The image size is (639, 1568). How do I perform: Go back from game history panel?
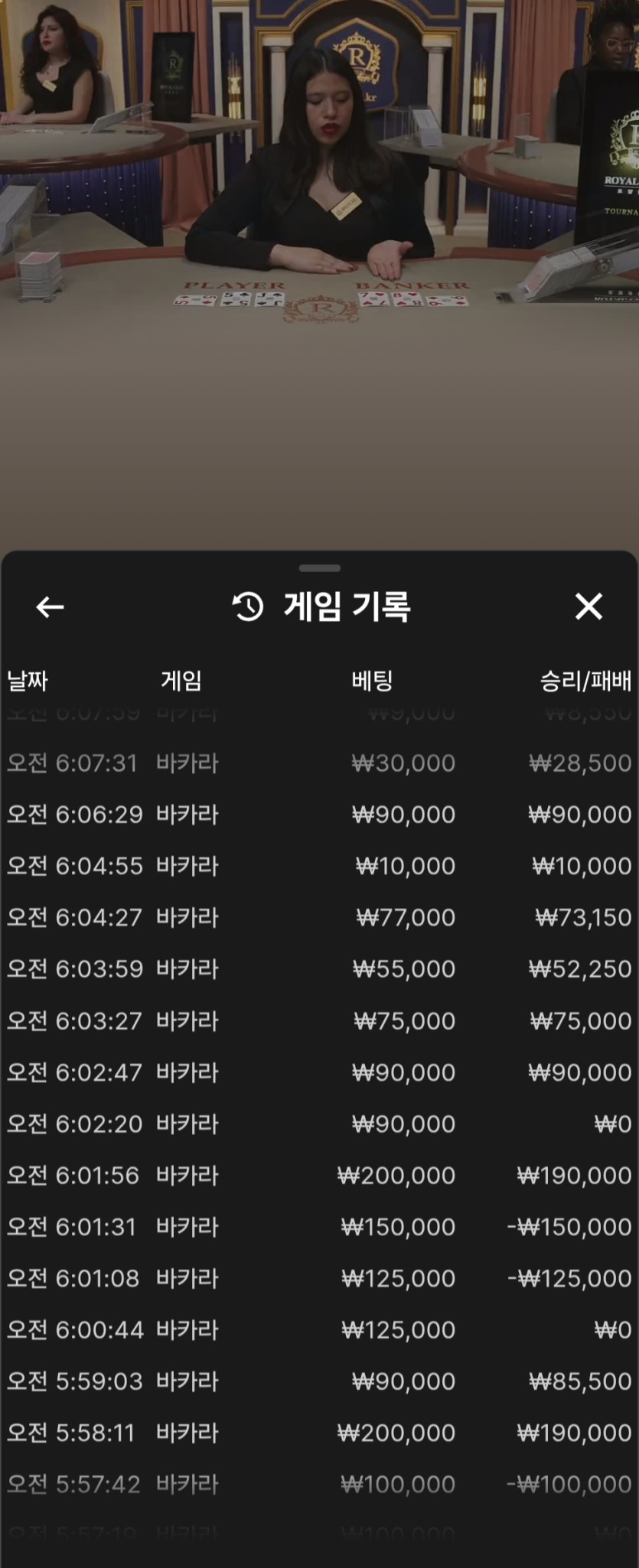50,607
